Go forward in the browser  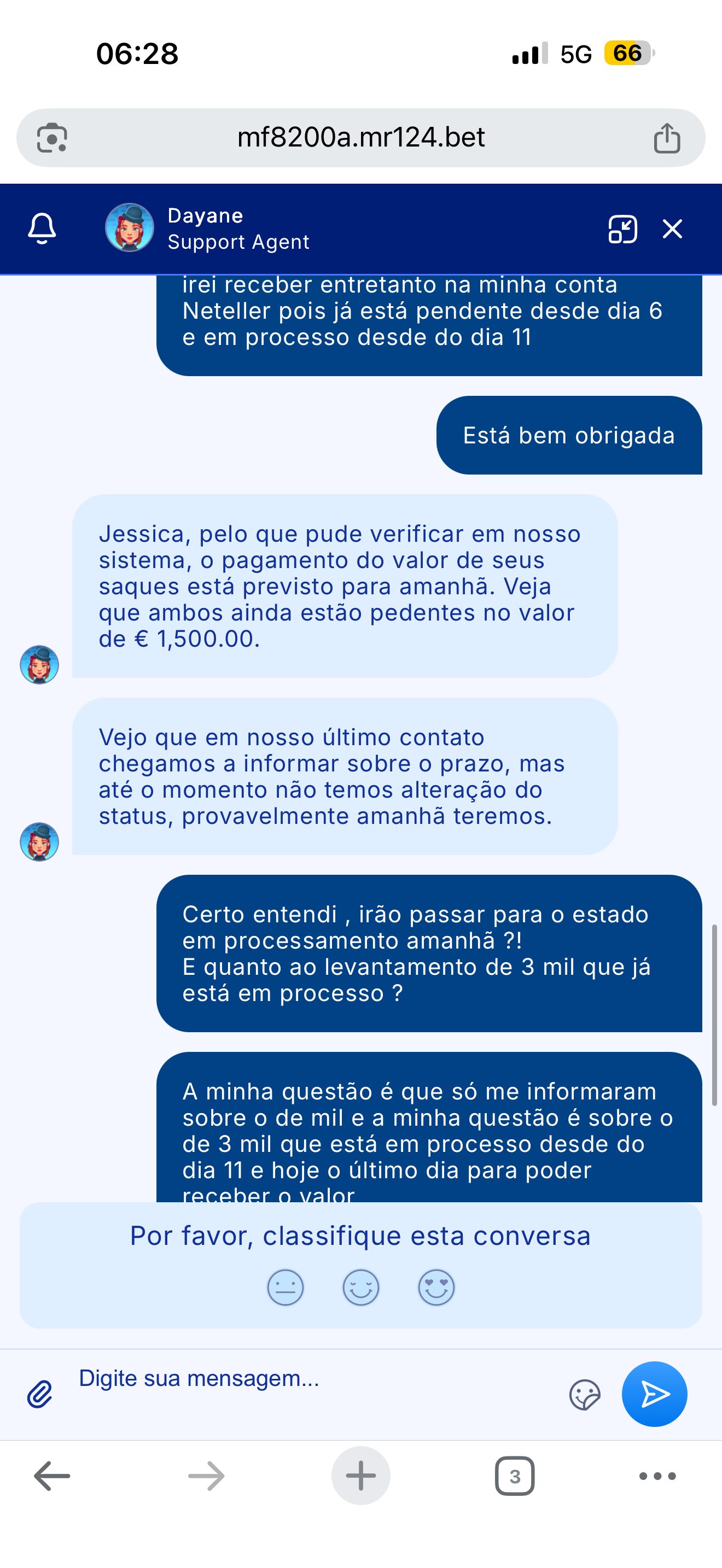(206, 1476)
